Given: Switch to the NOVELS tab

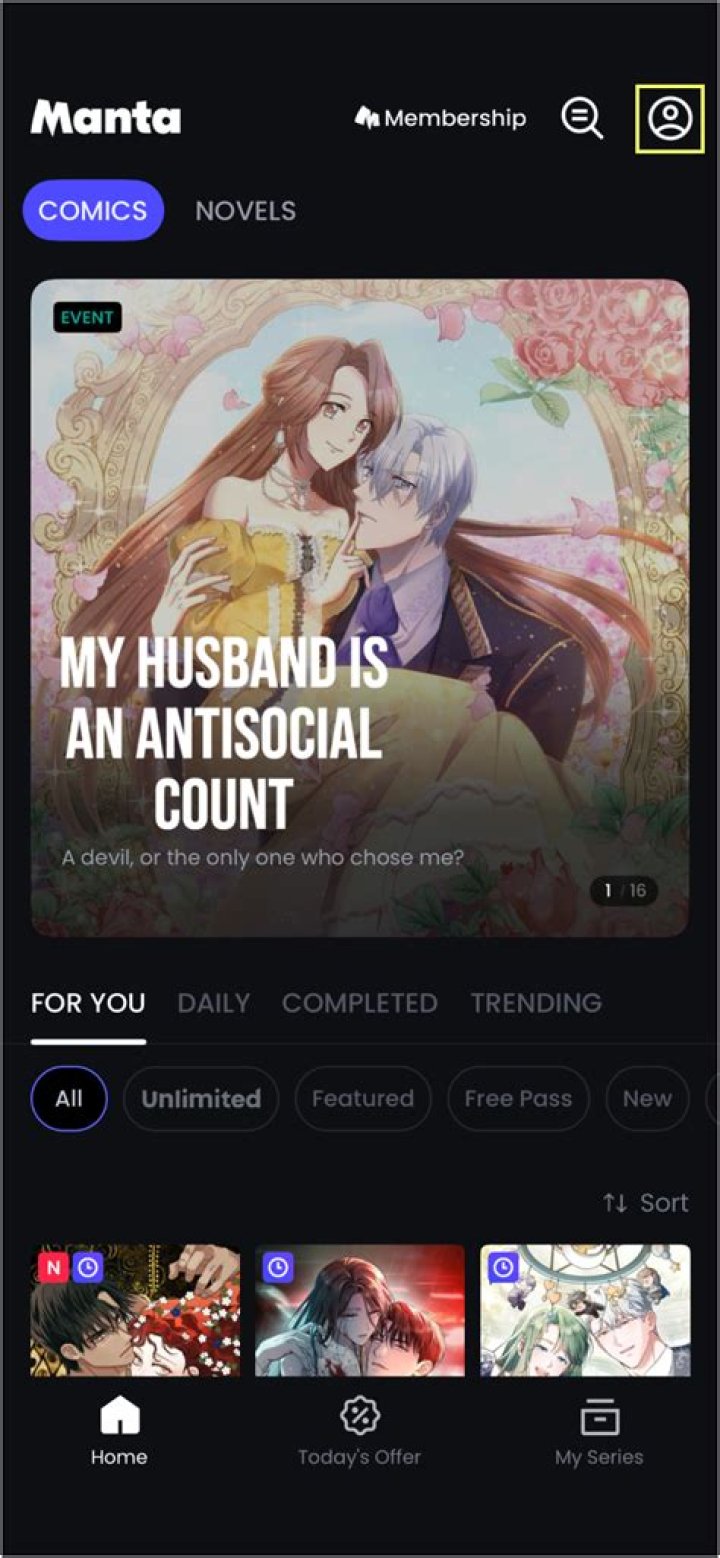Looking at the screenshot, I should tap(245, 211).
